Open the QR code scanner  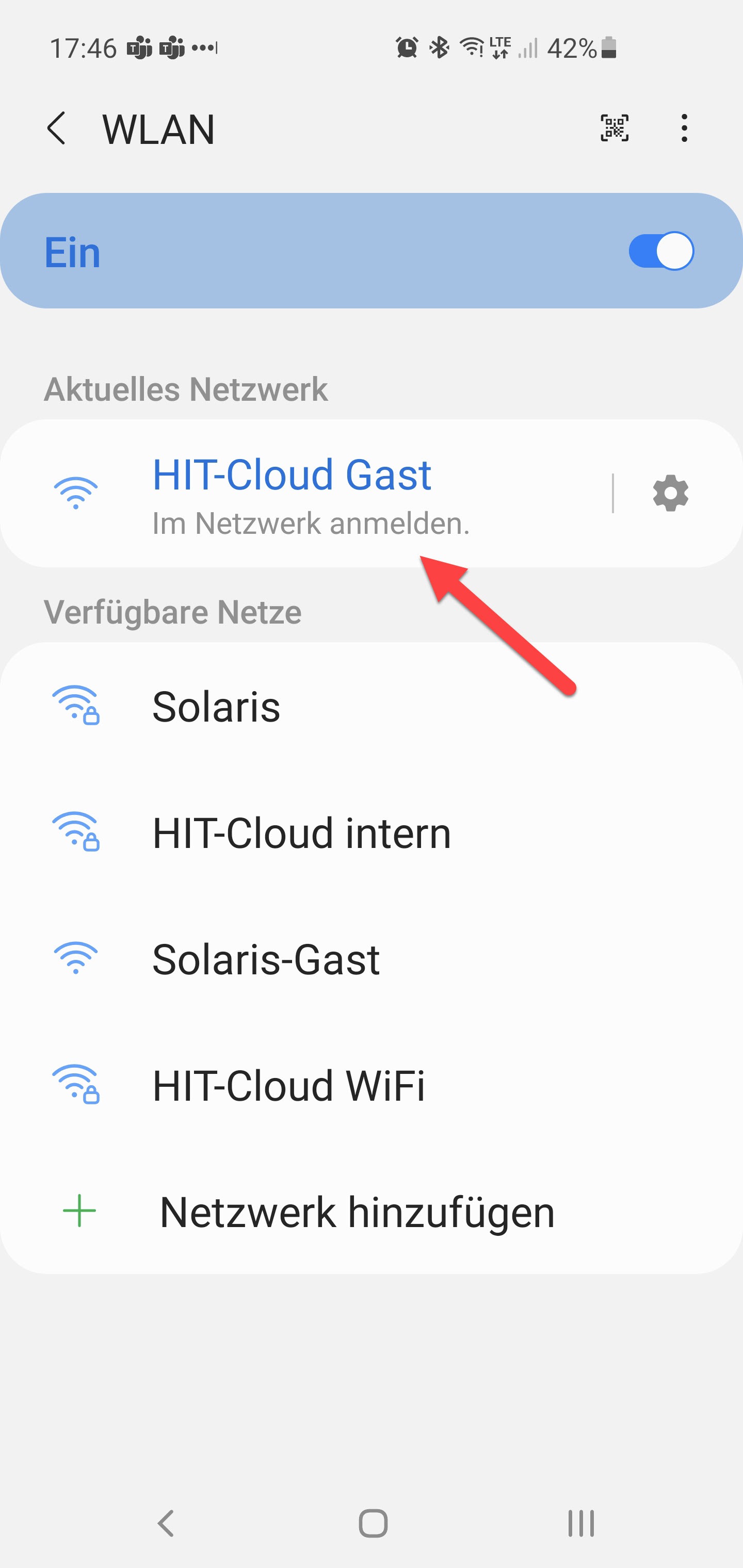click(615, 128)
